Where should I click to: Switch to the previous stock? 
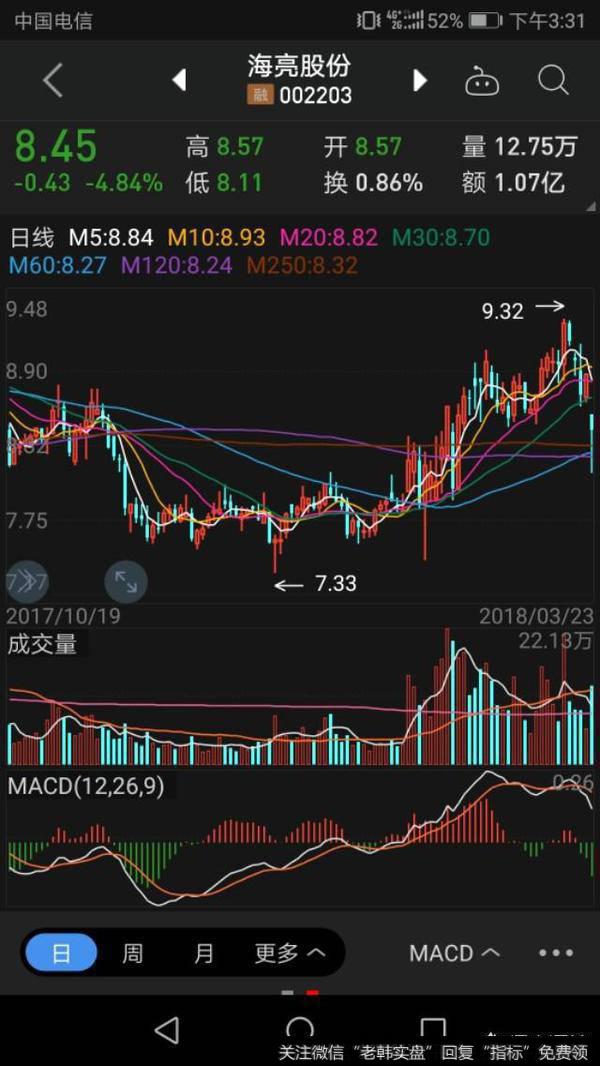pyautogui.click(x=180, y=80)
